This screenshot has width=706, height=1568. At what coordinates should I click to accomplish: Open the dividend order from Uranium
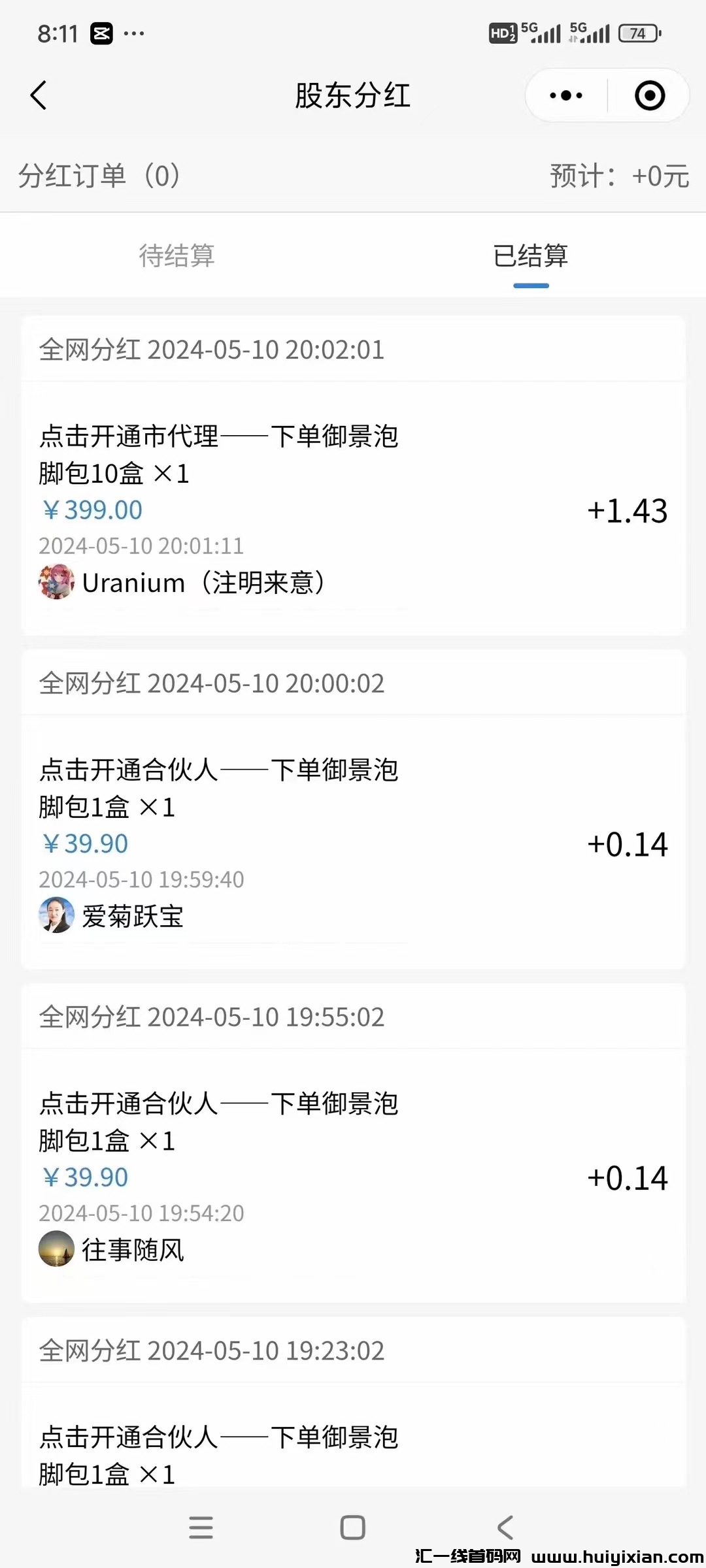353,510
